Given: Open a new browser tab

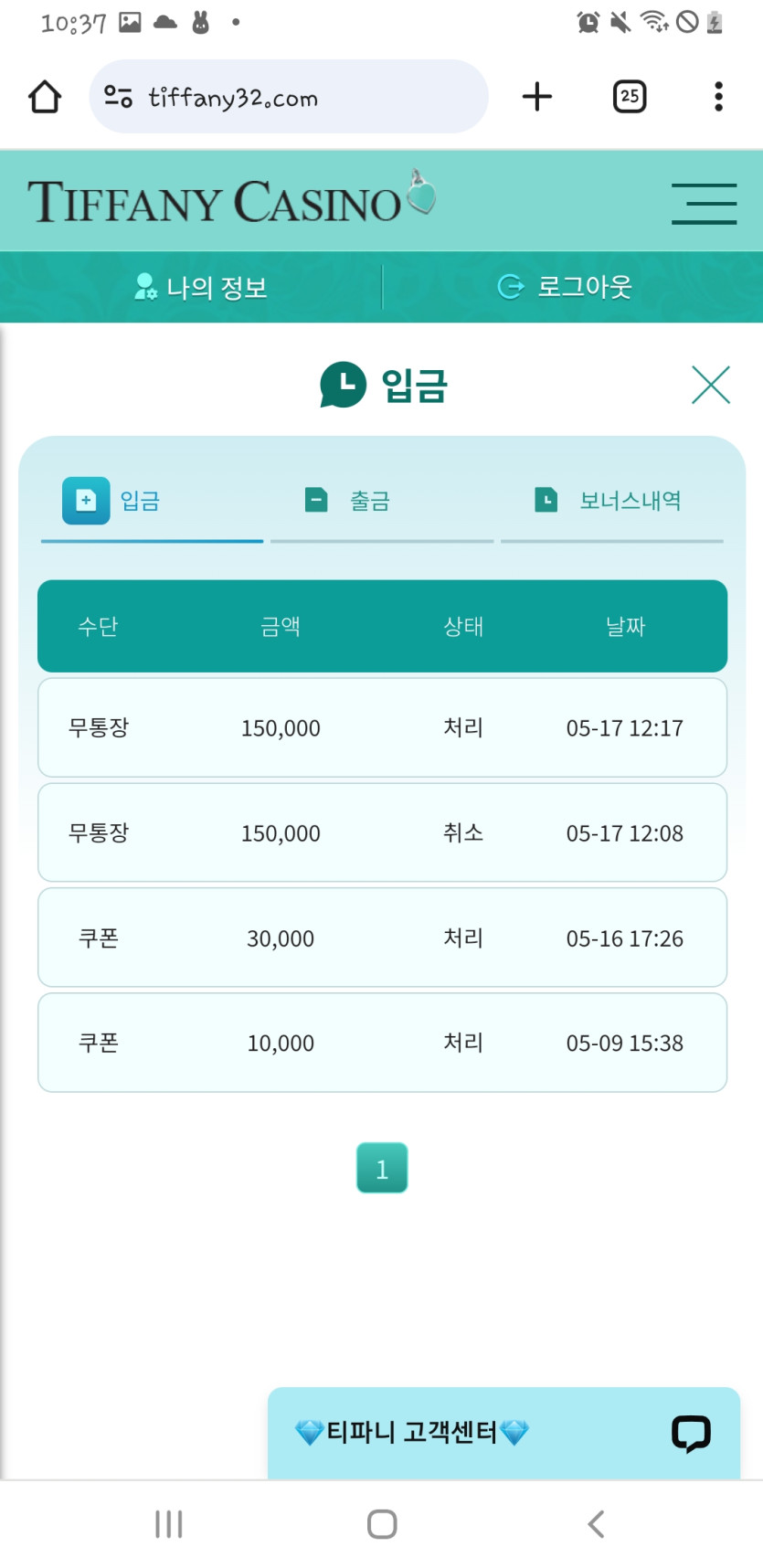Looking at the screenshot, I should 537,97.
